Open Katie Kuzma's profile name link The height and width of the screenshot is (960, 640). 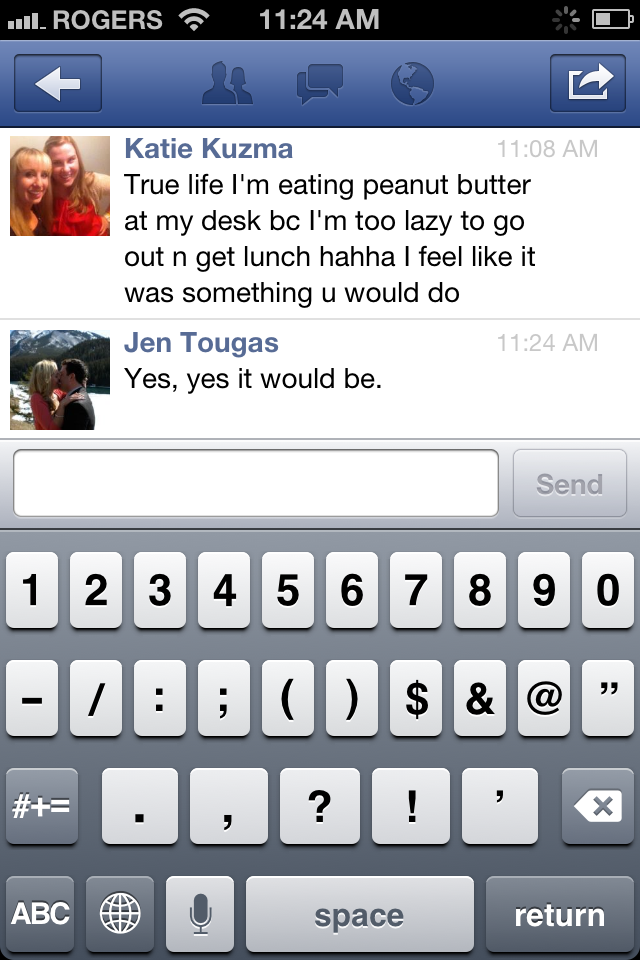pos(208,149)
